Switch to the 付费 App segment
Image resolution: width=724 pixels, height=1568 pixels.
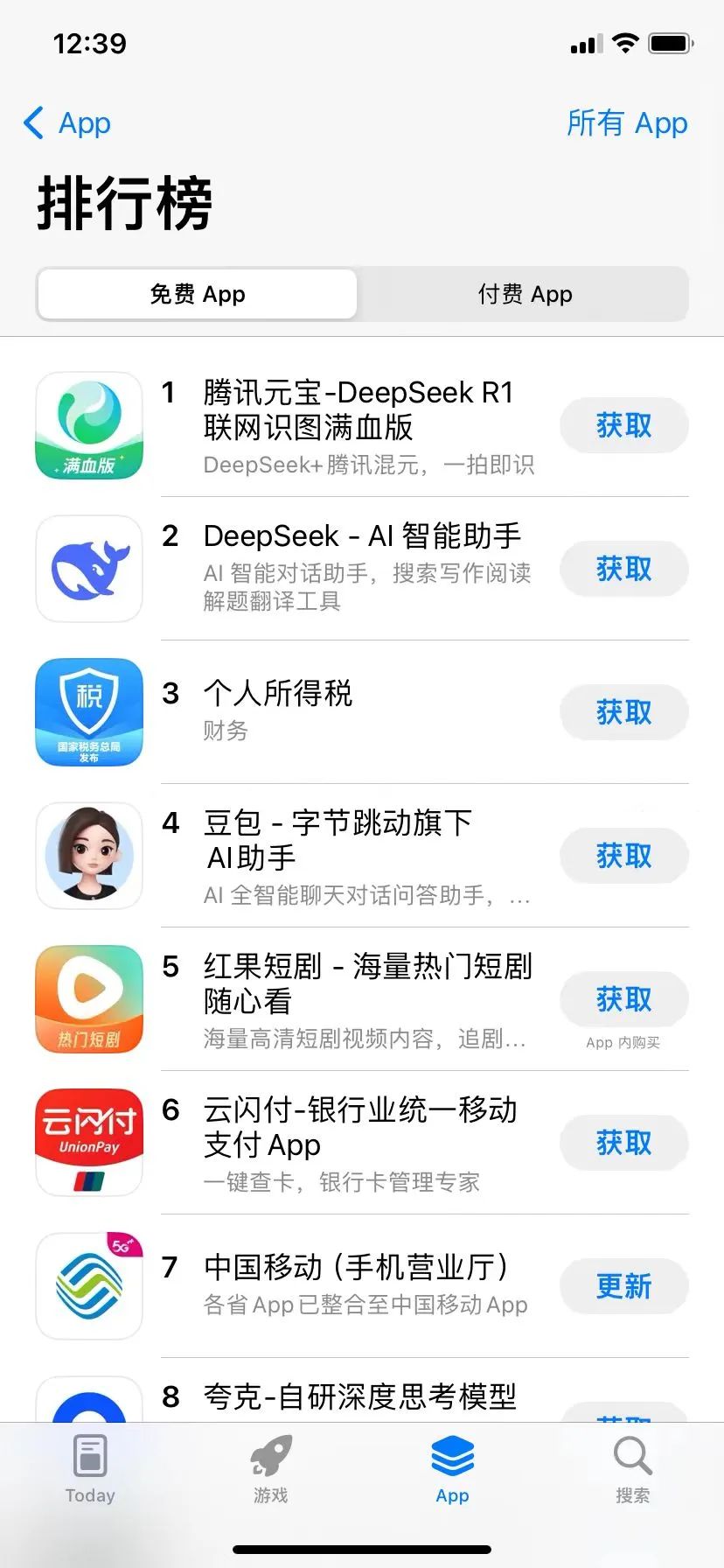(524, 294)
